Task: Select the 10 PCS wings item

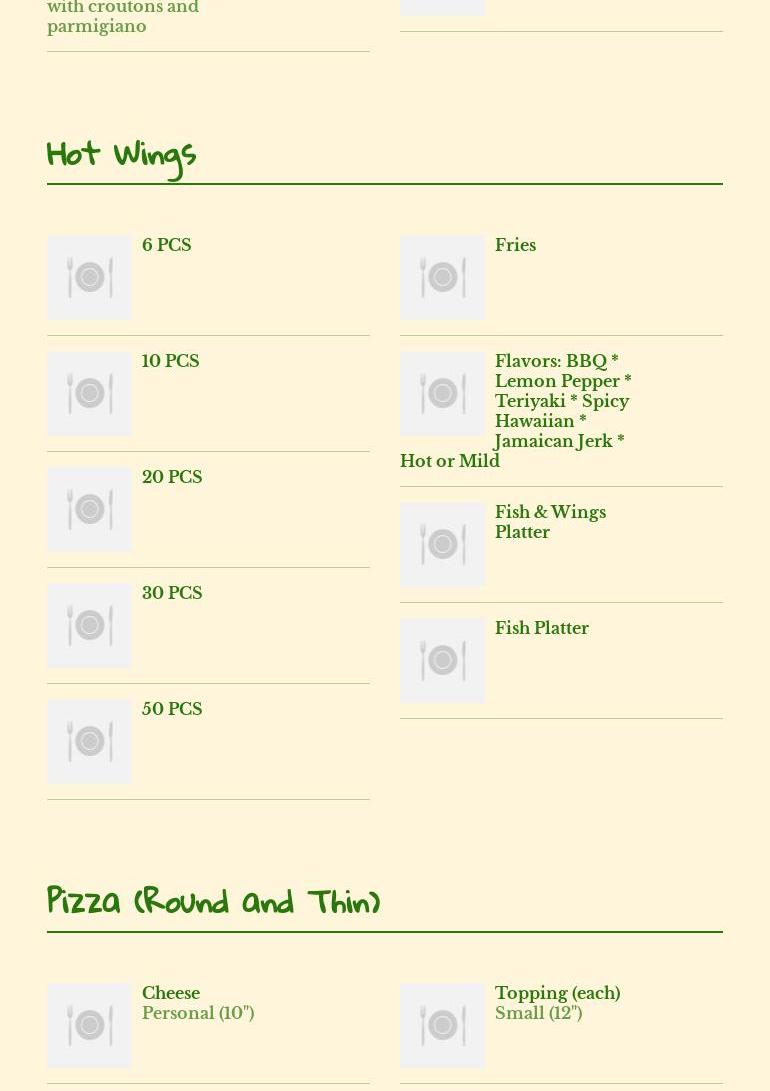Action: pos(170,361)
